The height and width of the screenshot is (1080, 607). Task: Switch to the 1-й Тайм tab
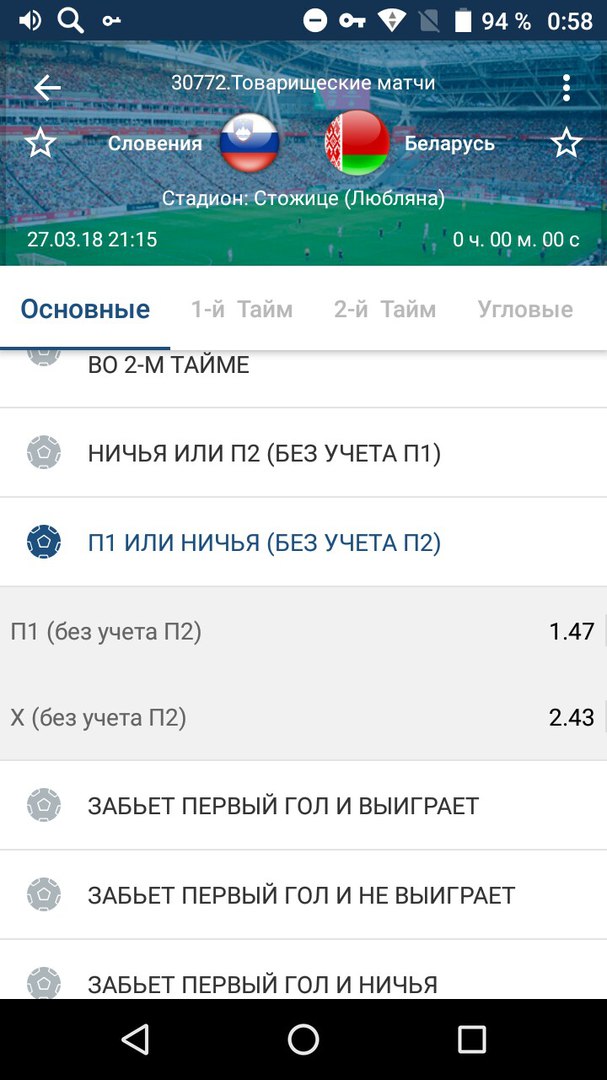click(242, 309)
